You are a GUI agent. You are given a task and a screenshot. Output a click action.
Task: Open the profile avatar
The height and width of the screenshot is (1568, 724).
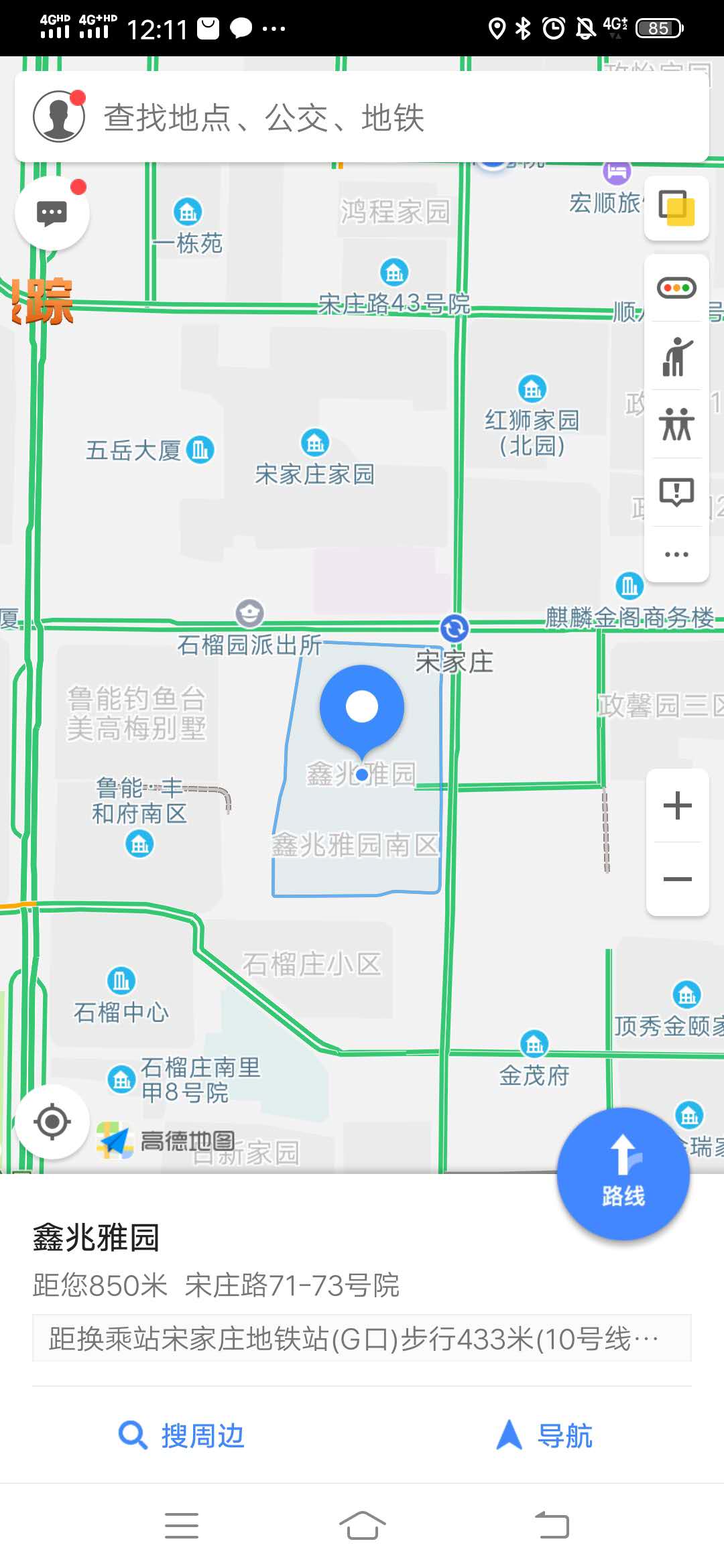pyautogui.click(x=59, y=117)
